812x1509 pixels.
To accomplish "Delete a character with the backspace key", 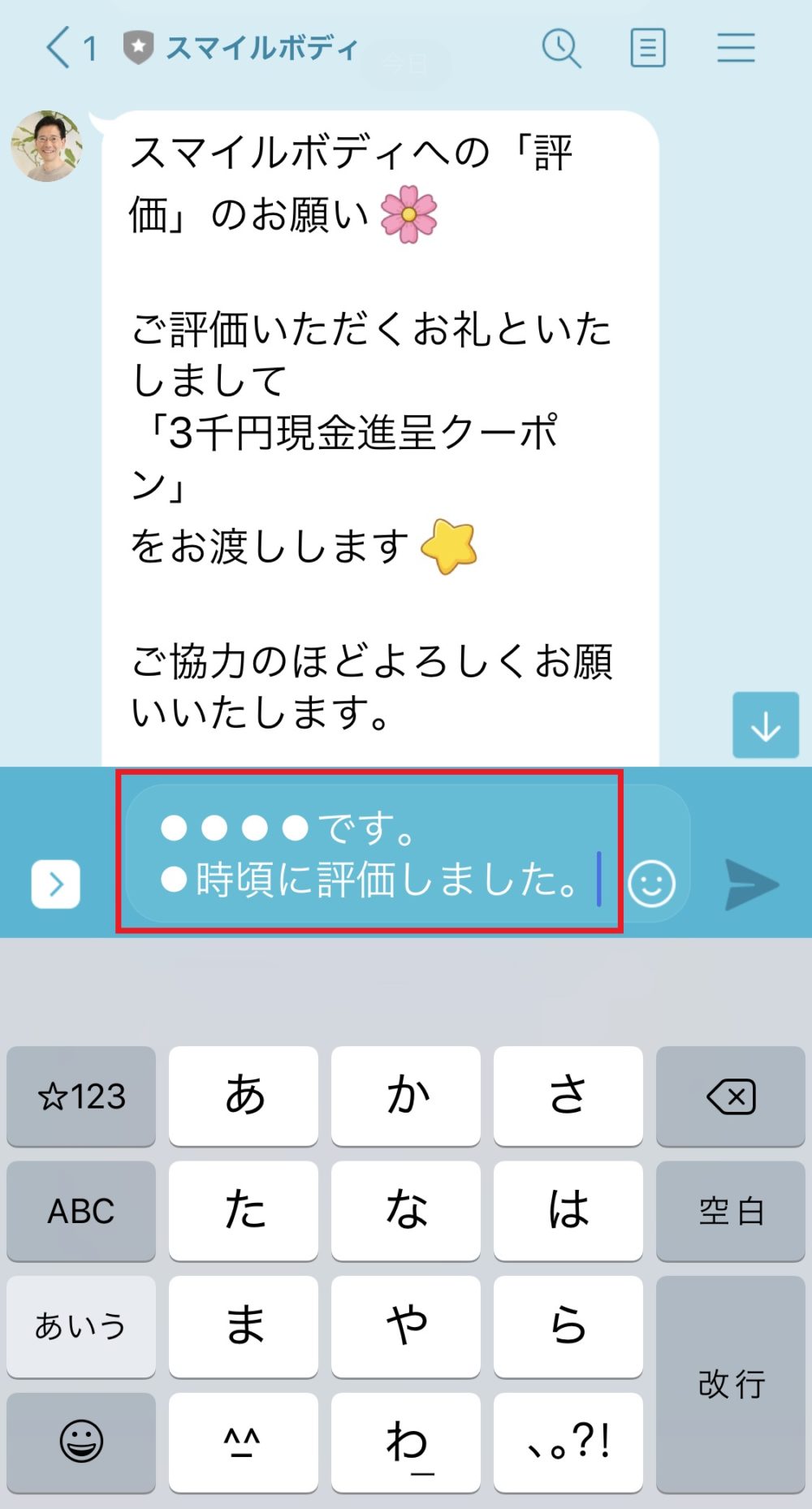I will tap(731, 1096).
